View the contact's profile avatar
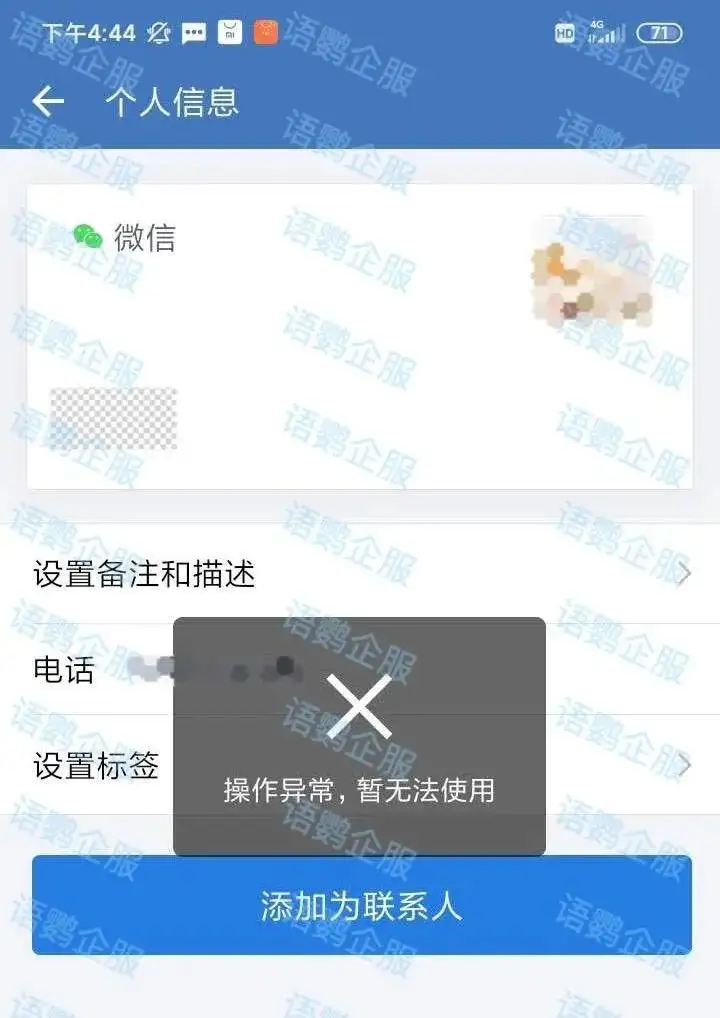 pyautogui.click(x=592, y=272)
